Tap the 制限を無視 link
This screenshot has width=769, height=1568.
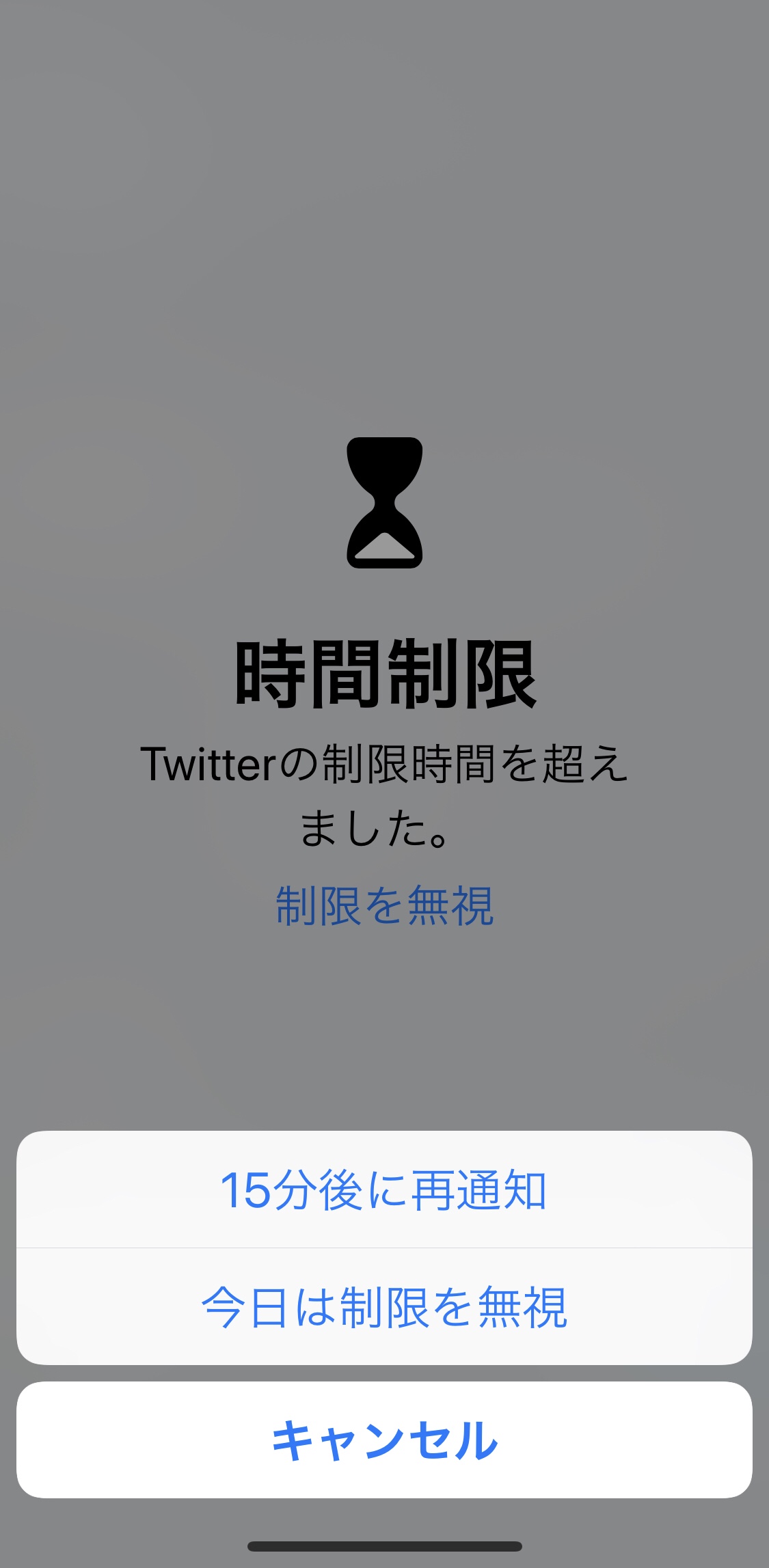coord(384,906)
